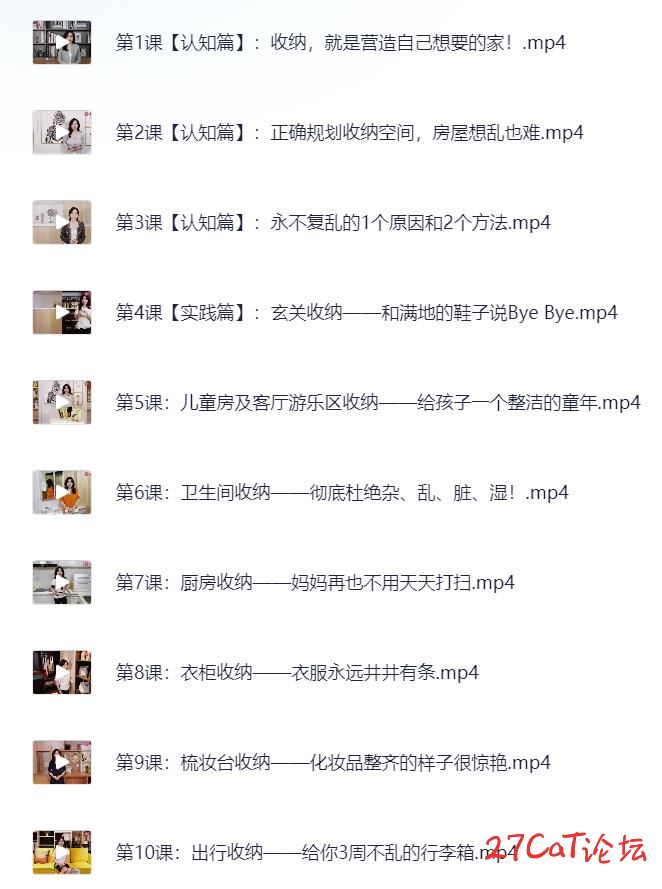The height and width of the screenshot is (889, 662).
Task: Open lesson 1 video 收纳，就是营造自己想要的家
Action: (x=340, y=43)
